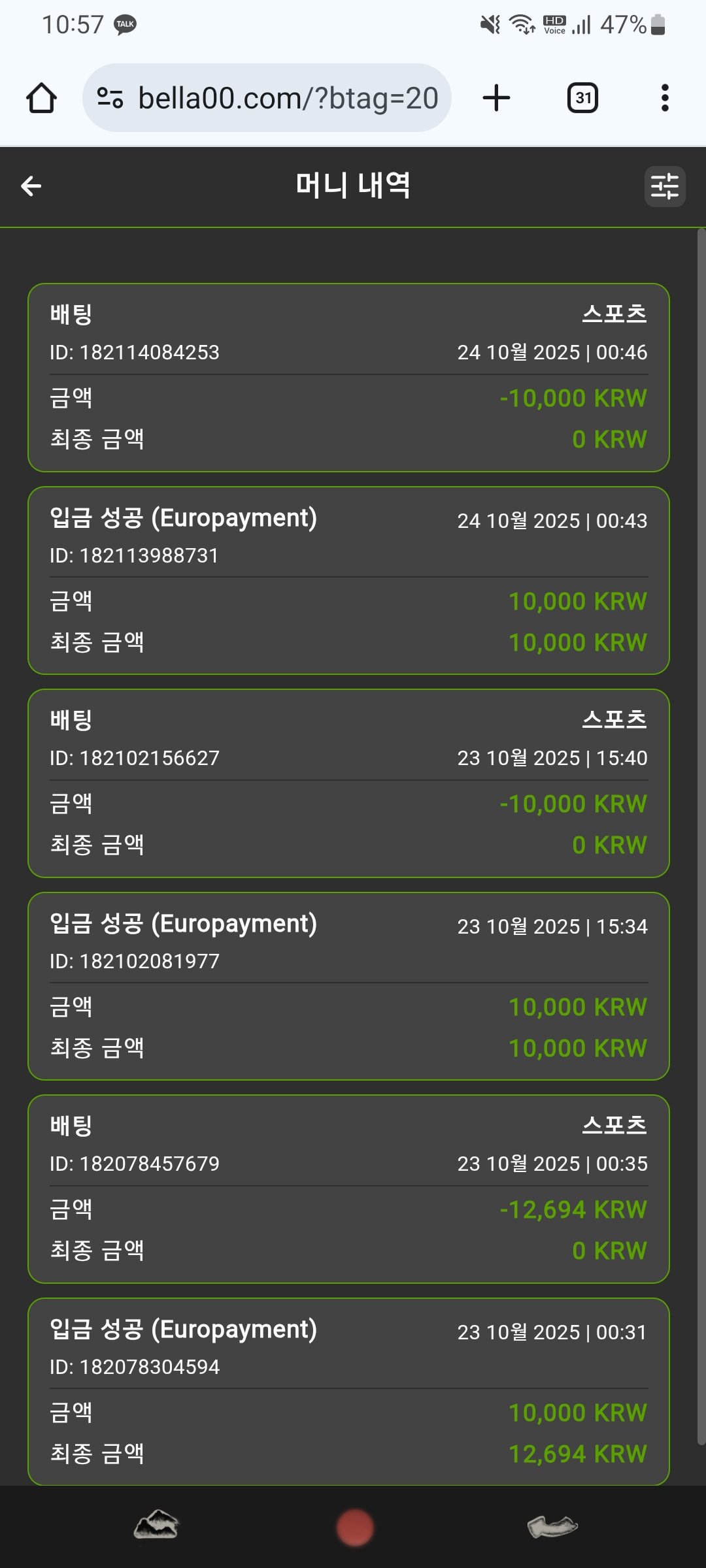Open 스포츠 link for bet ID 182102156627

(614, 719)
